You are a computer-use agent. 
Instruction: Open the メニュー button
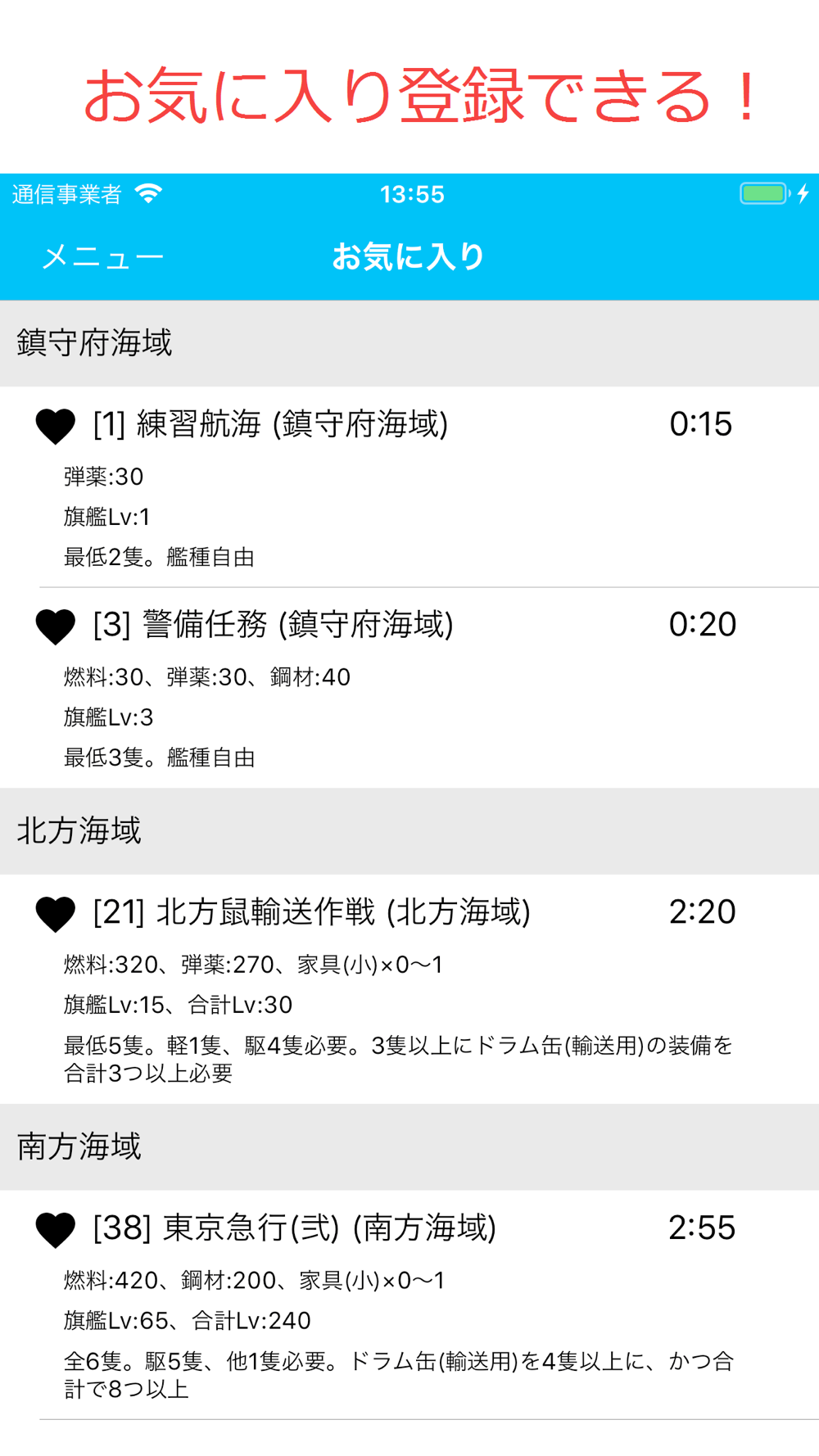(x=102, y=257)
